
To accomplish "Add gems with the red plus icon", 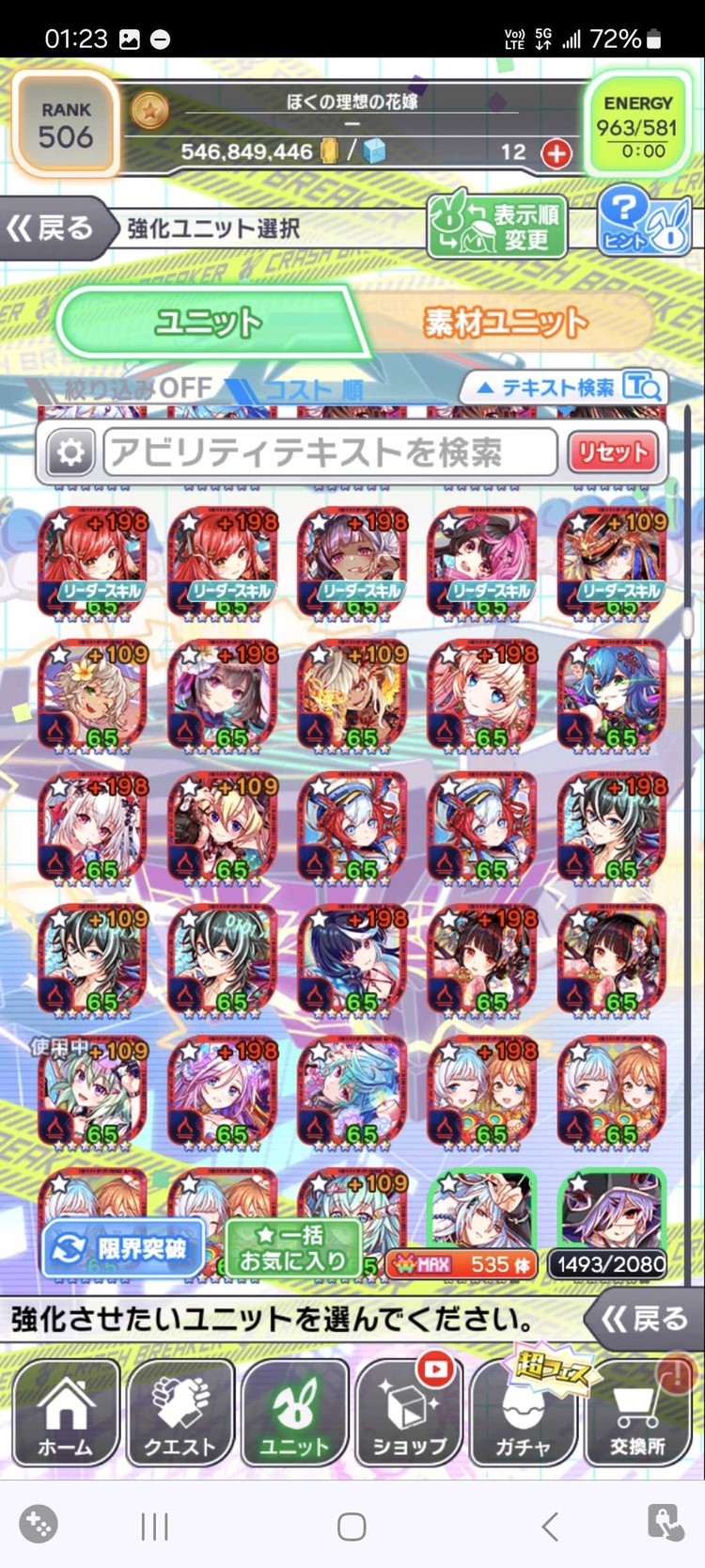I will tap(556, 153).
